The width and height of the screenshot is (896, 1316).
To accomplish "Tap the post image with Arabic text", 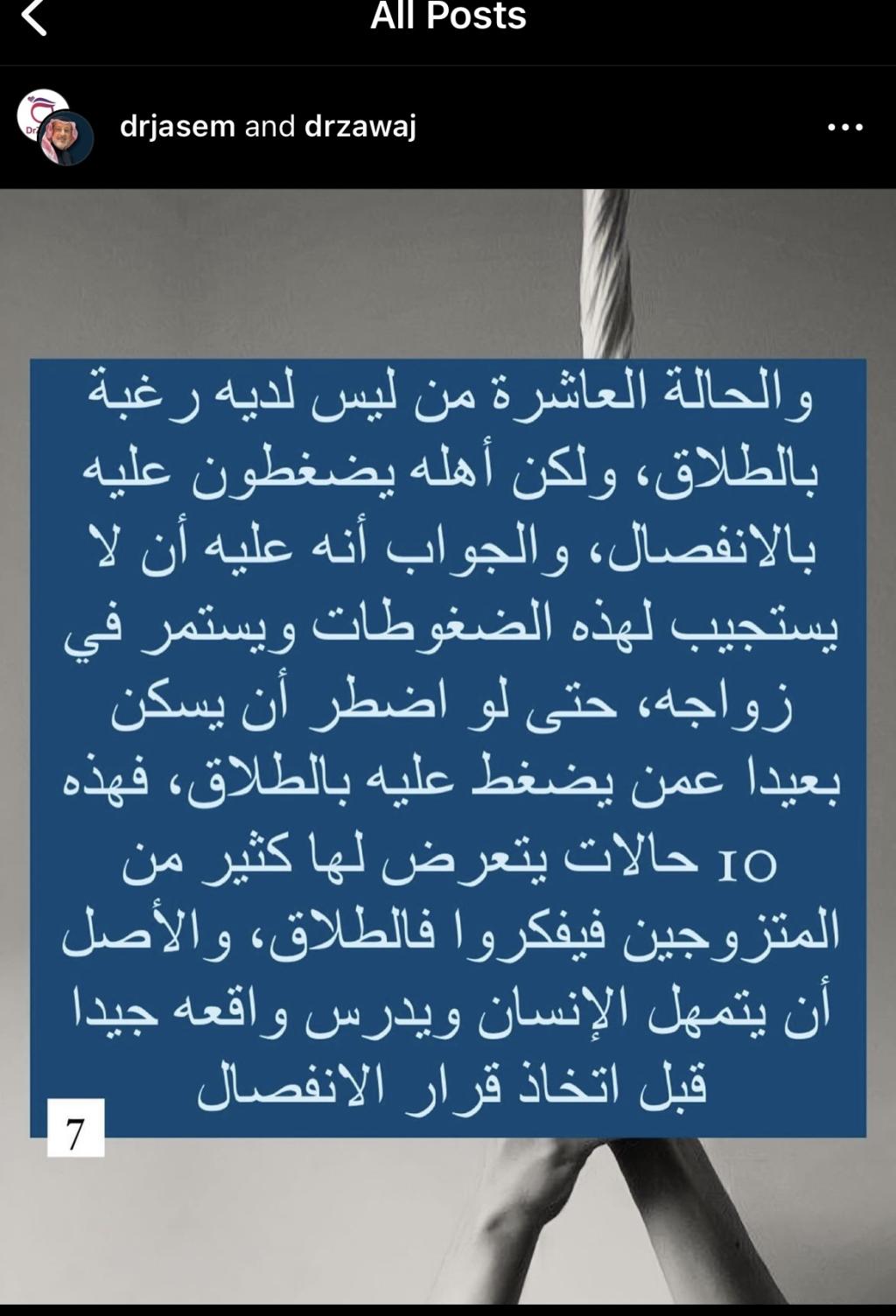I will [x=448, y=746].
